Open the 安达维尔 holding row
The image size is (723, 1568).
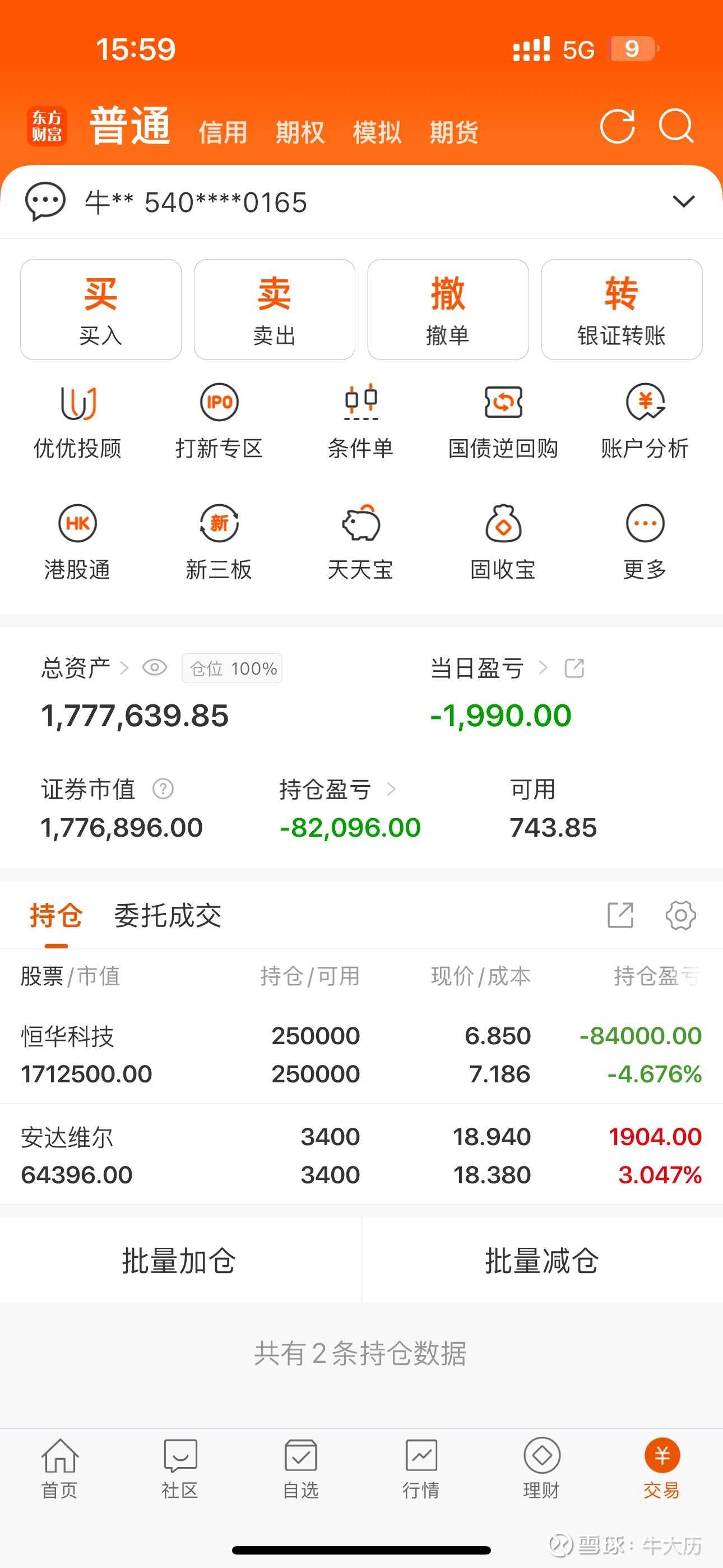(x=361, y=1155)
